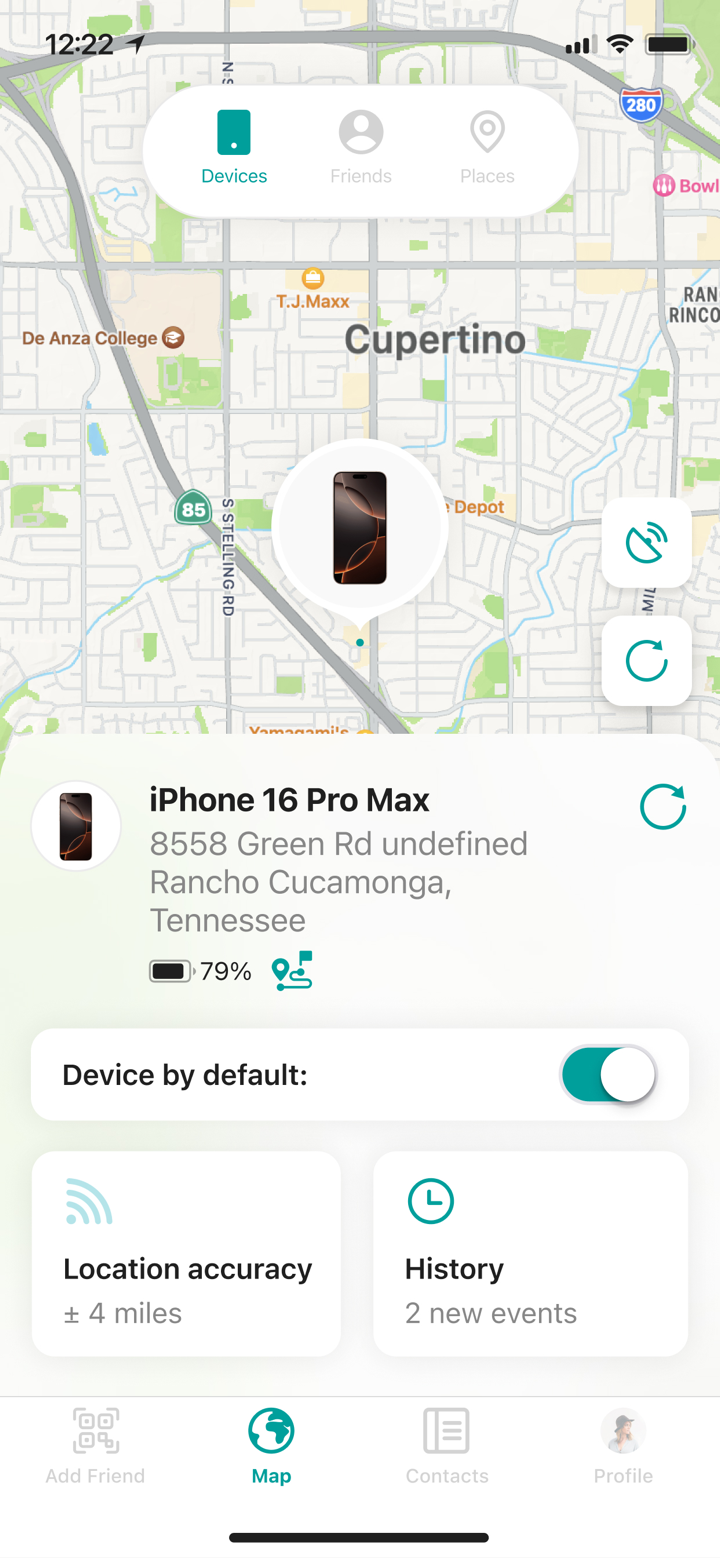Open the route history icon next to battery
Viewport: 720px width, 1558px height.
pos(293,970)
